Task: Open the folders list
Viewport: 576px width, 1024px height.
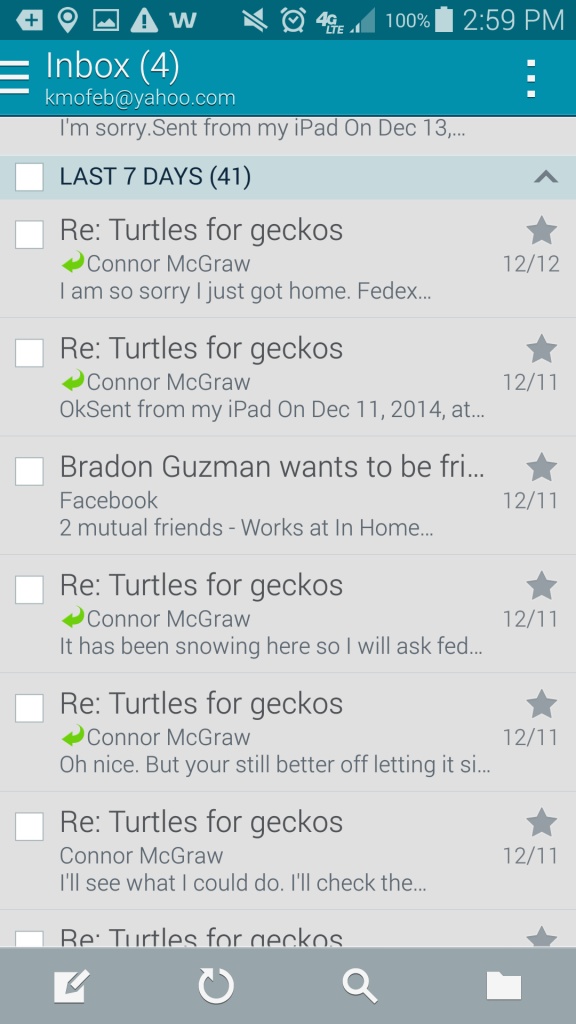Action: tap(504, 985)
